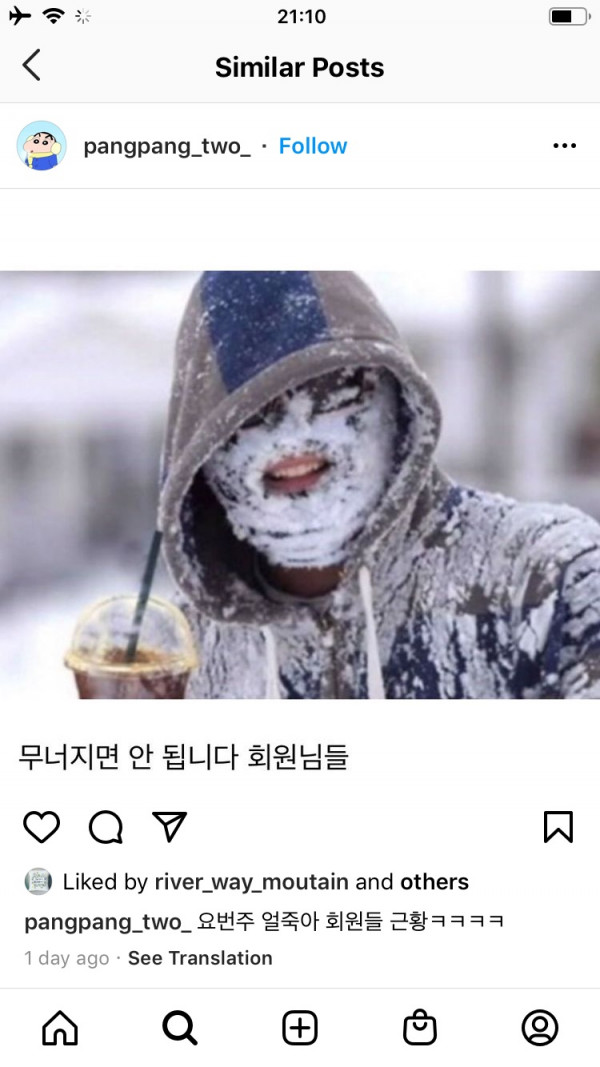View river_way_moutain's profile from likes
This screenshot has width=600, height=1067.
[251, 882]
